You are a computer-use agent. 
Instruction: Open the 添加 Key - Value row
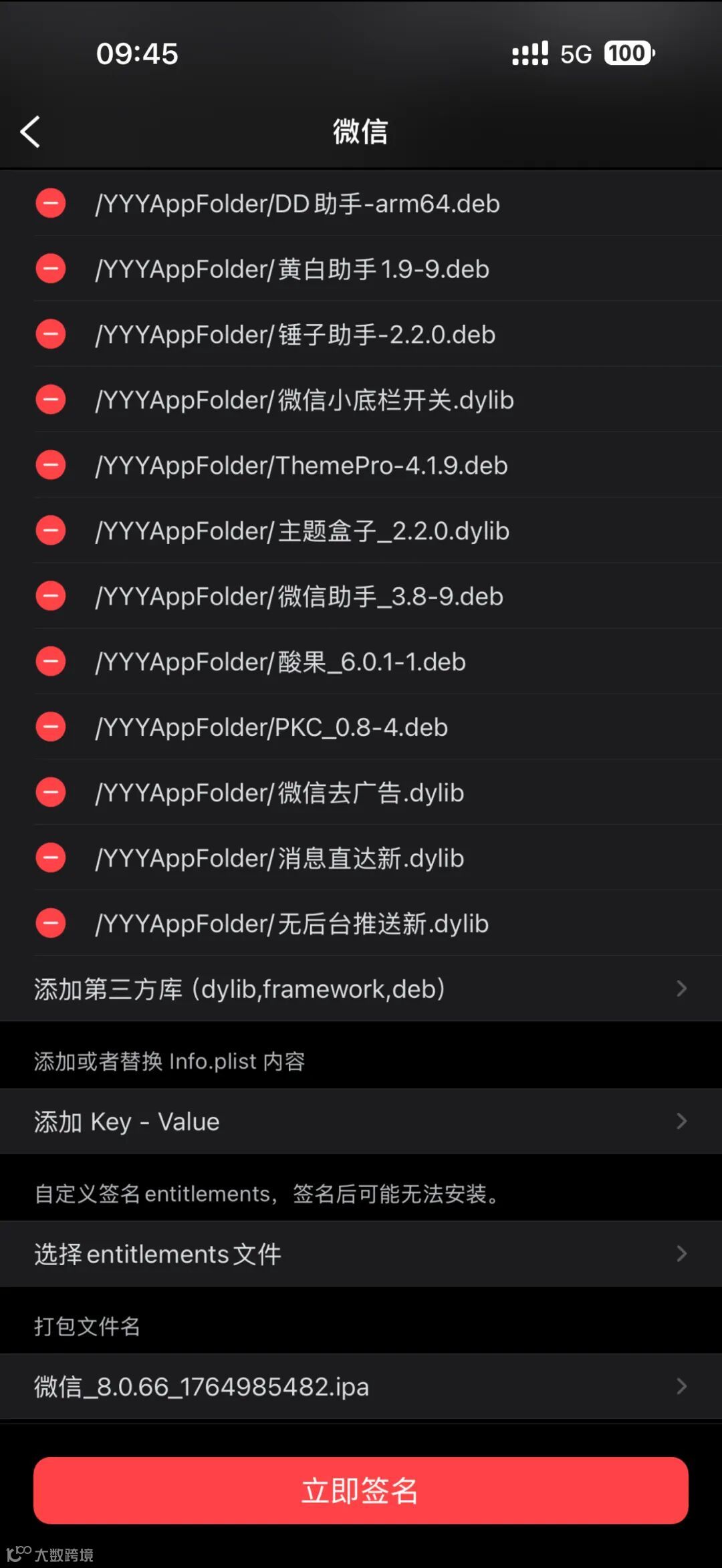point(361,1121)
